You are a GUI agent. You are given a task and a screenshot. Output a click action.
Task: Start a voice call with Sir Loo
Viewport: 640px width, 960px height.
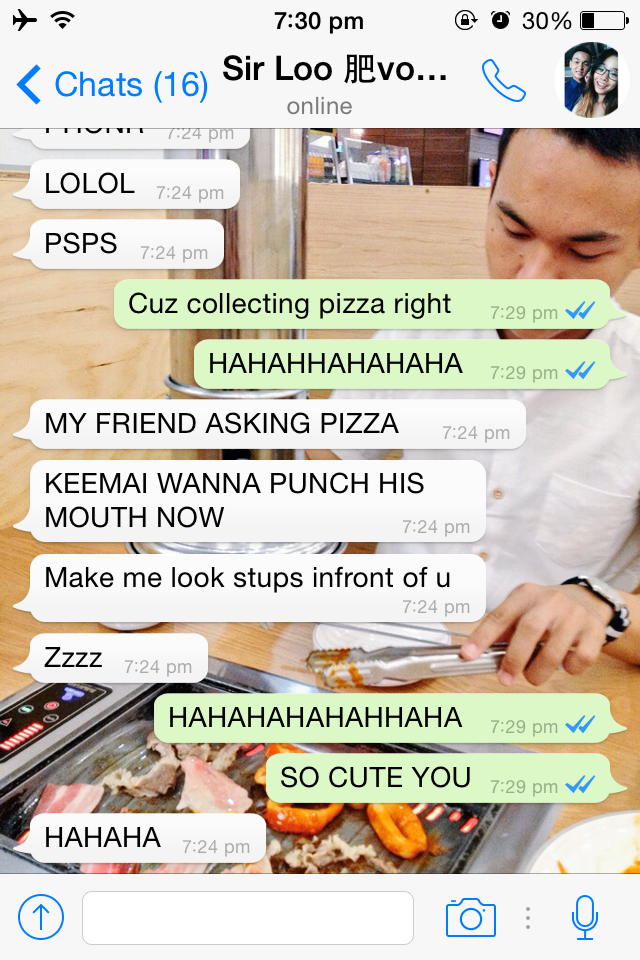(503, 82)
